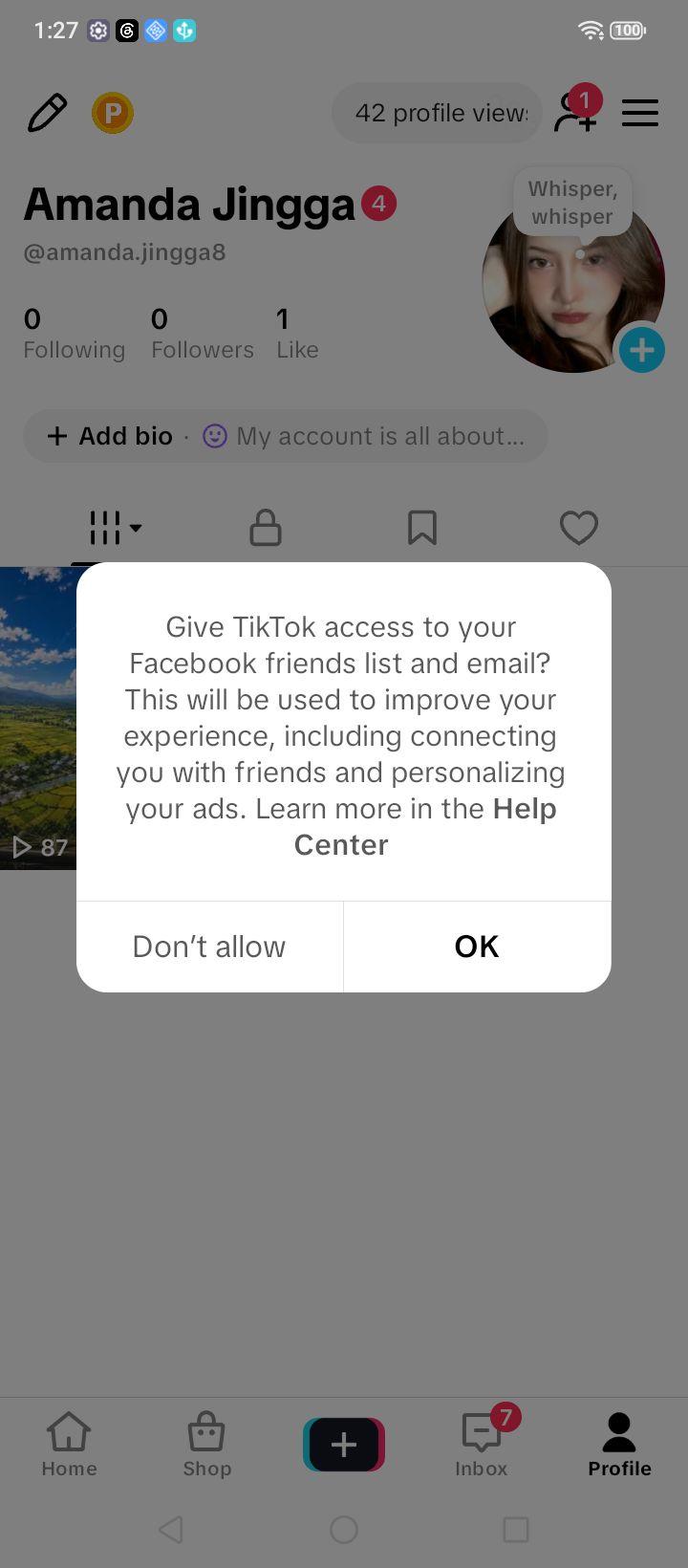Tap the gold P coin icon
688x1568 pixels.
pos(113,113)
